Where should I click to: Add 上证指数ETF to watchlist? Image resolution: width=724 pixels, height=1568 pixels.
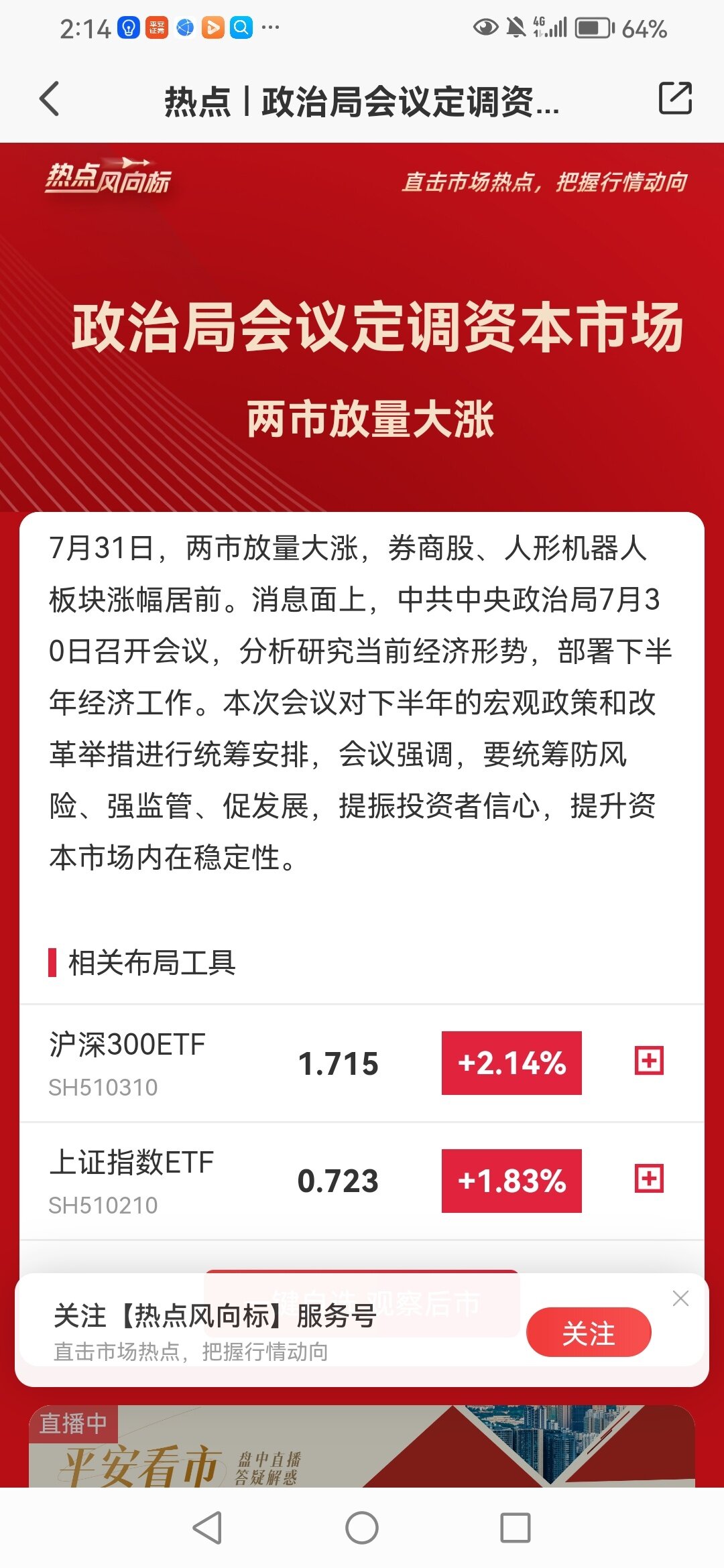649,1179
